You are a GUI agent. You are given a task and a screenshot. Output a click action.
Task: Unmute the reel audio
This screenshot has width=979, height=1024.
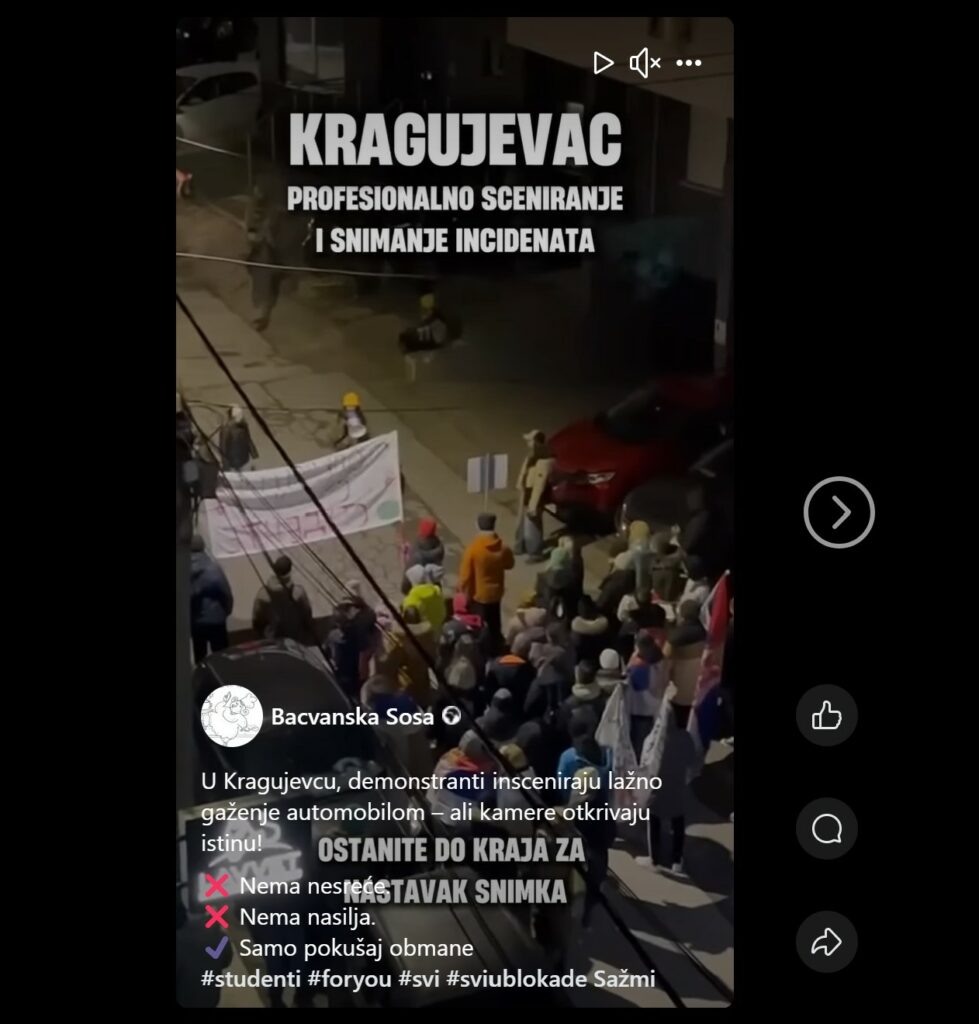(x=645, y=64)
